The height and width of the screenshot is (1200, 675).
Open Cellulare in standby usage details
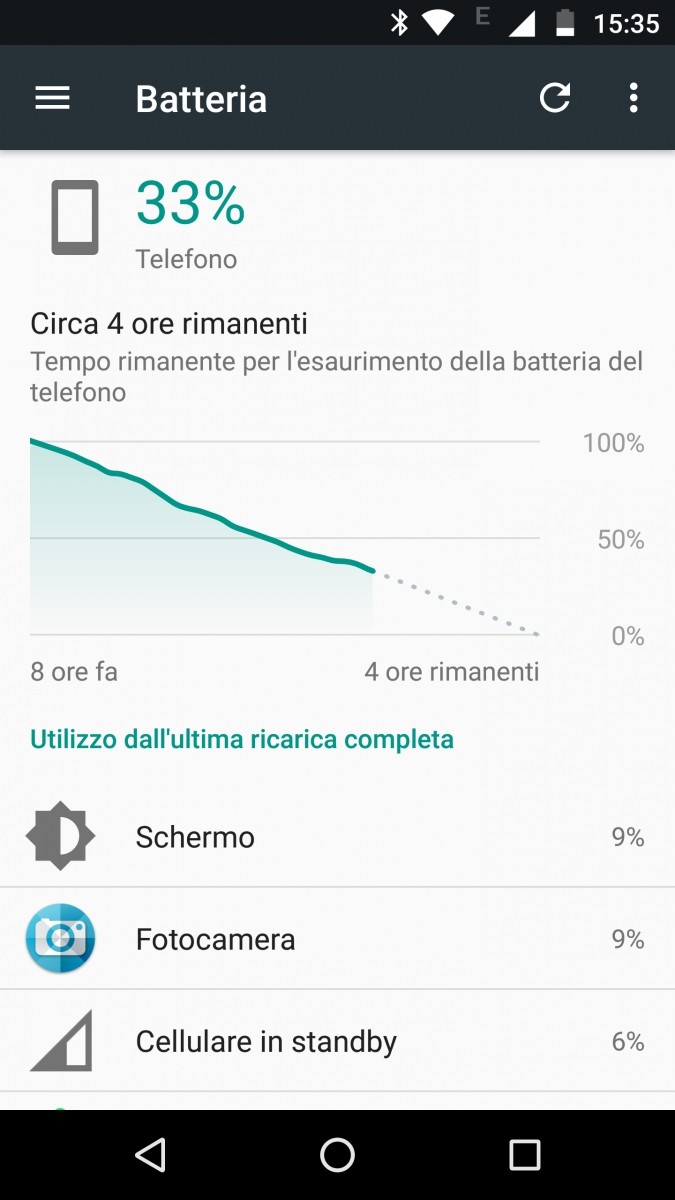337,1041
